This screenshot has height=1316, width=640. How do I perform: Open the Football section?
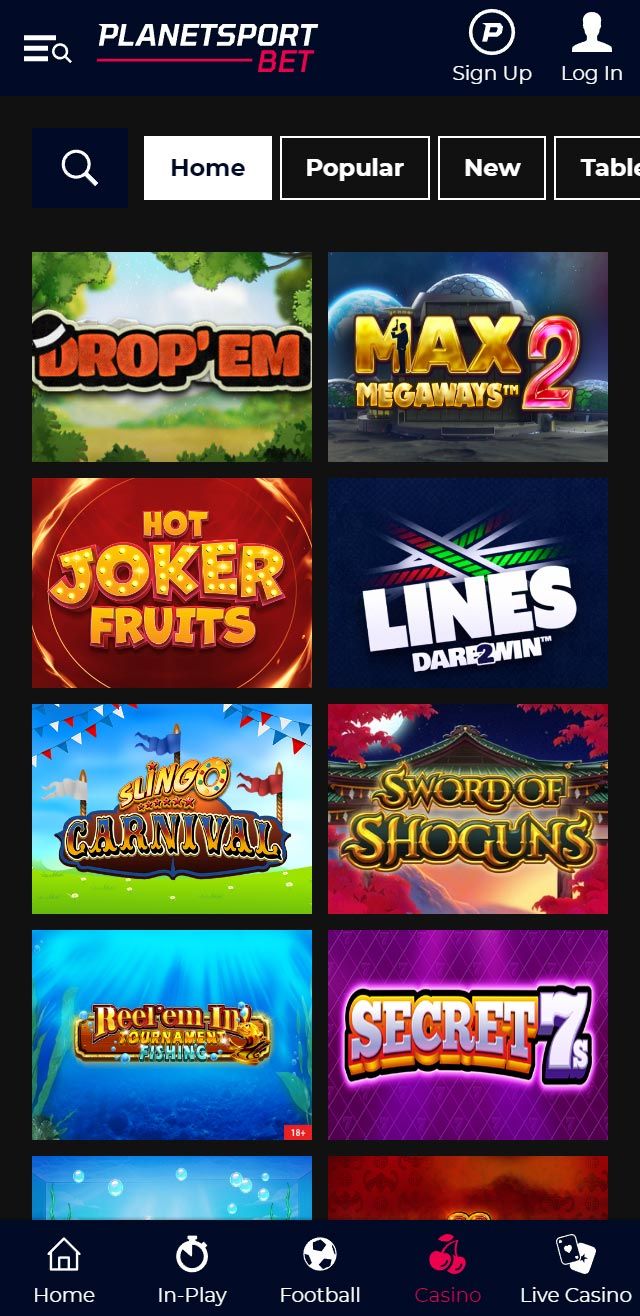point(320,1268)
